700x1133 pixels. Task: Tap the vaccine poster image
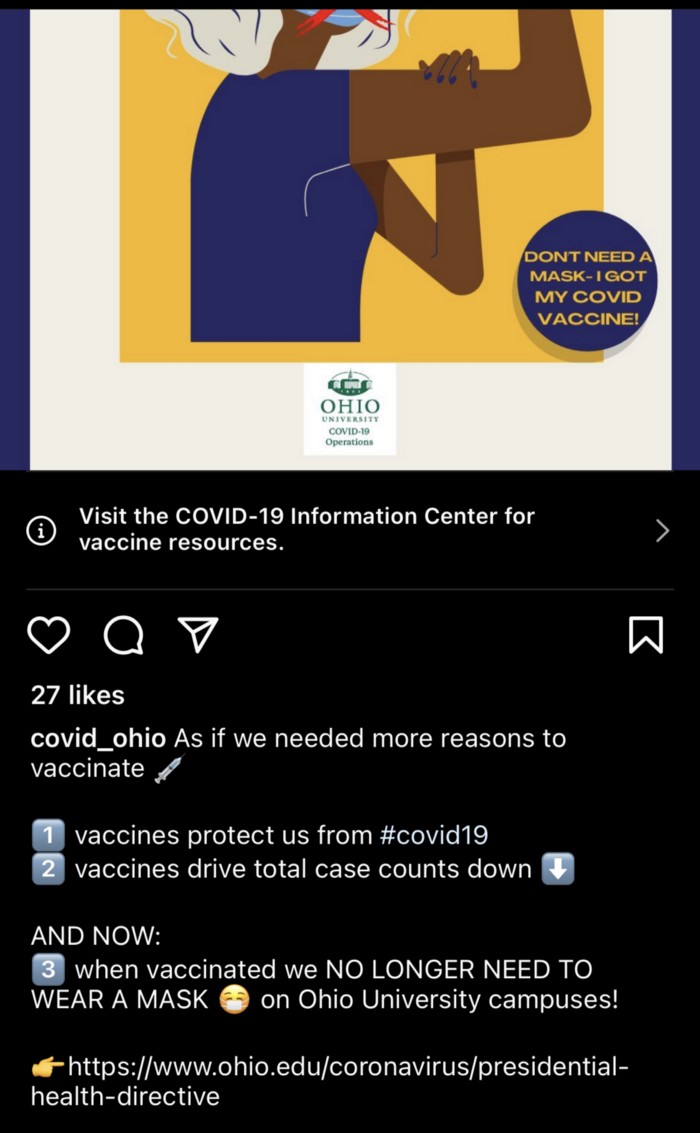(350, 230)
